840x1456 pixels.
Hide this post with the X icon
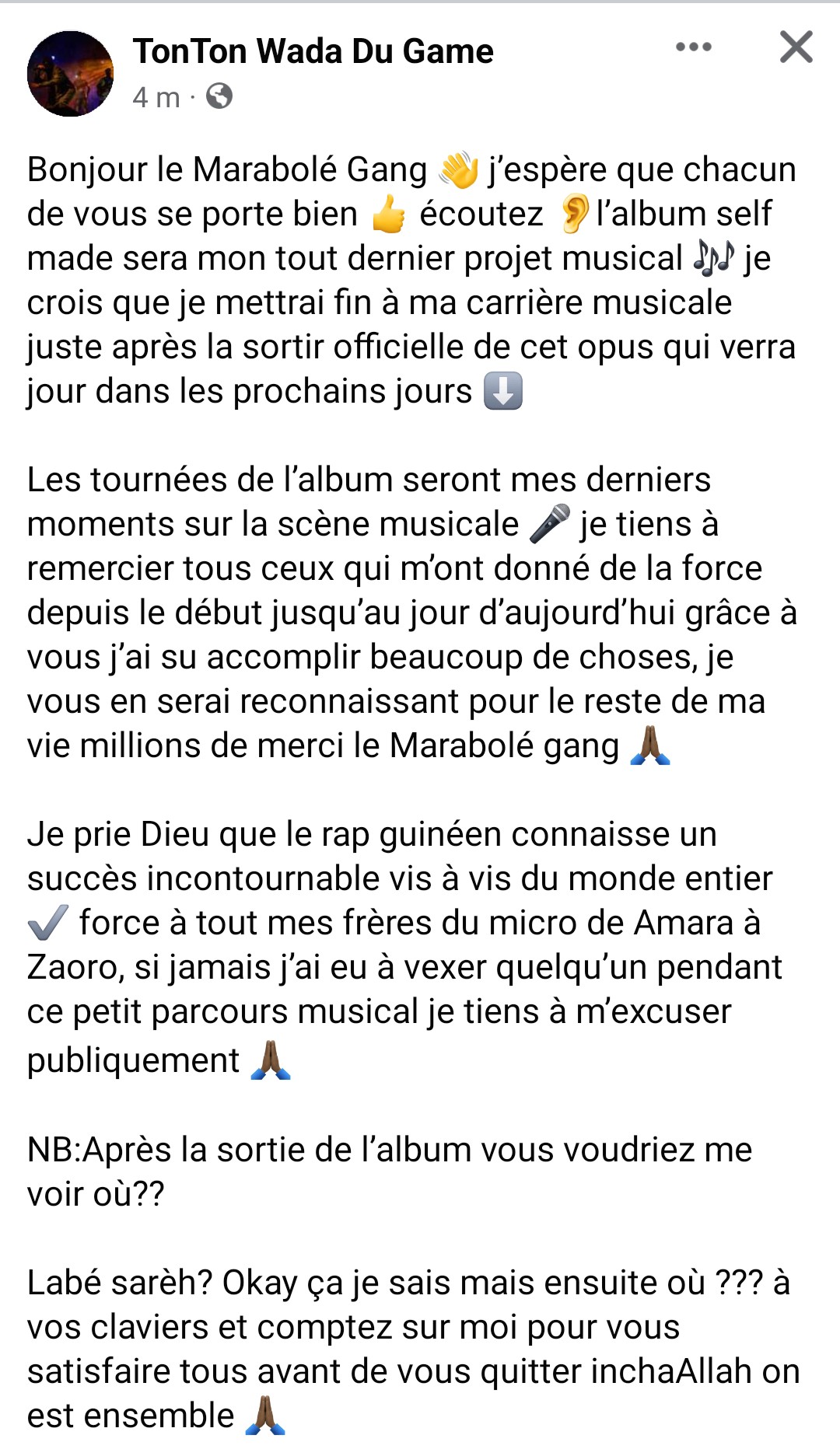[x=796, y=47]
